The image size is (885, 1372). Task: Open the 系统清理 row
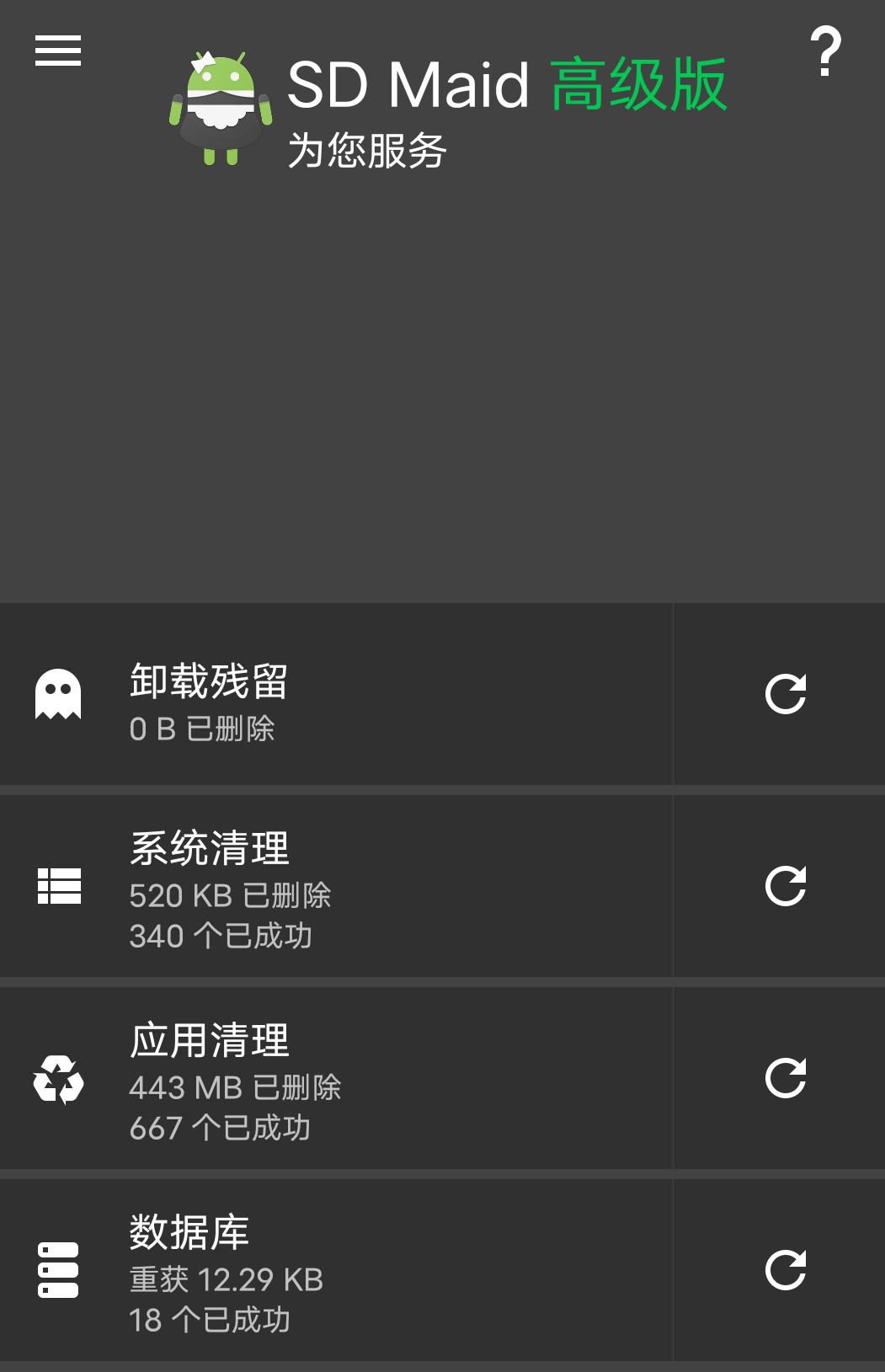coord(337,887)
